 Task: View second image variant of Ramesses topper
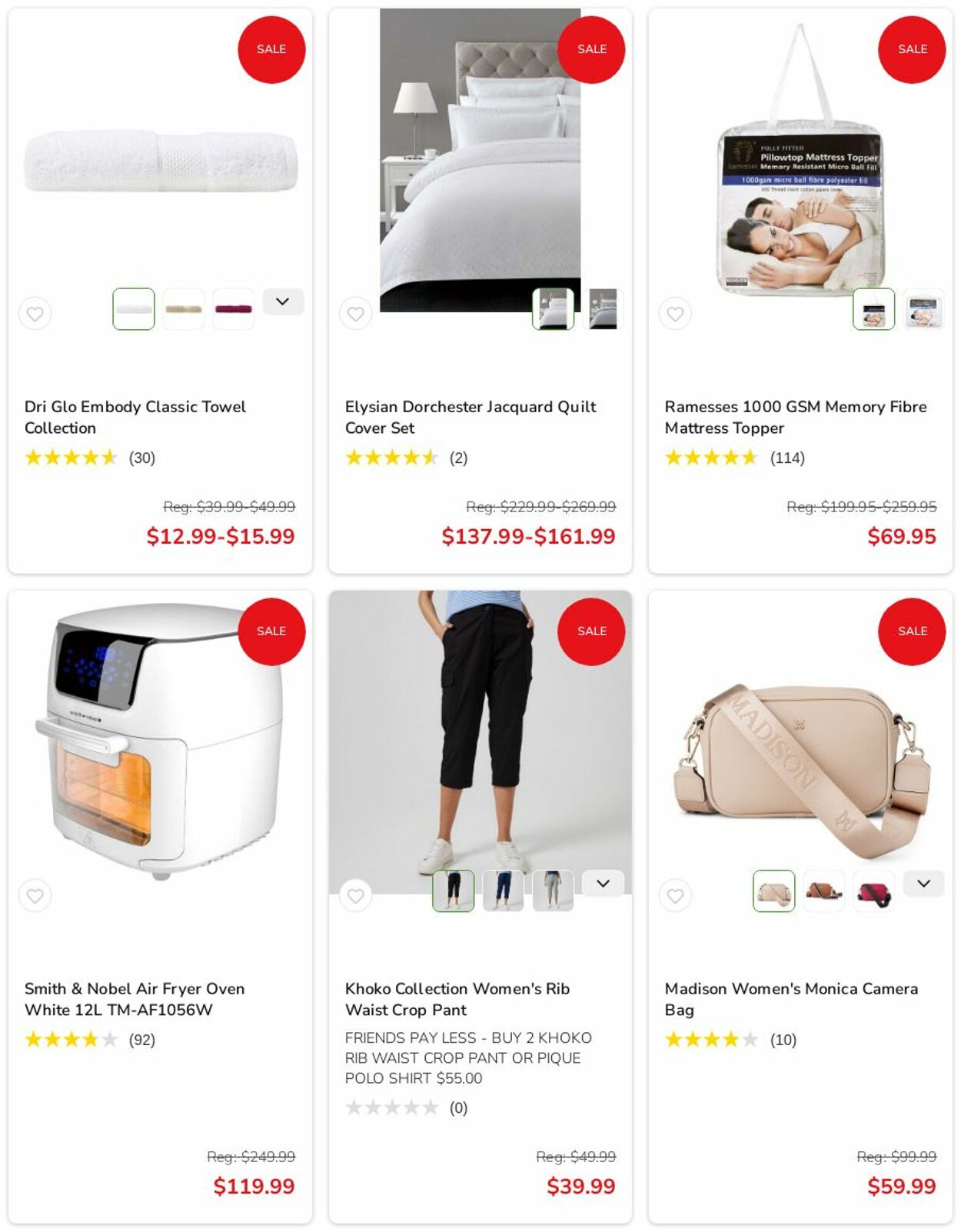[923, 309]
